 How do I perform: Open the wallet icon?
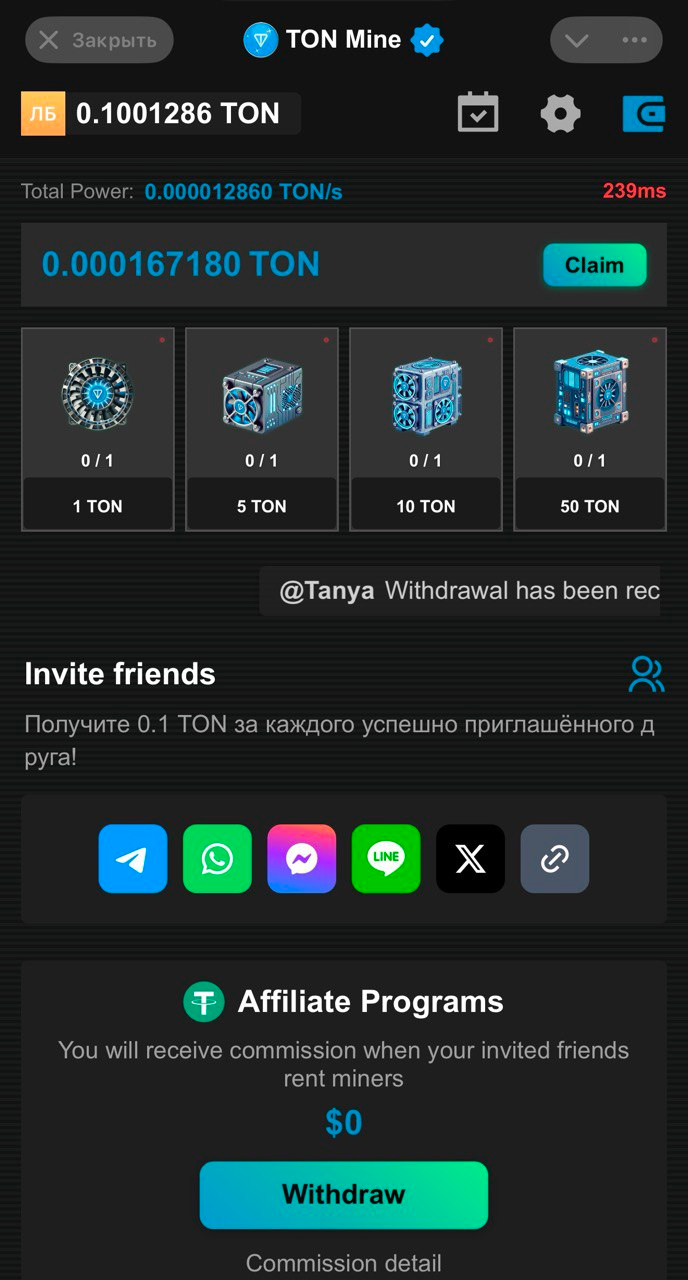pyautogui.click(x=643, y=113)
